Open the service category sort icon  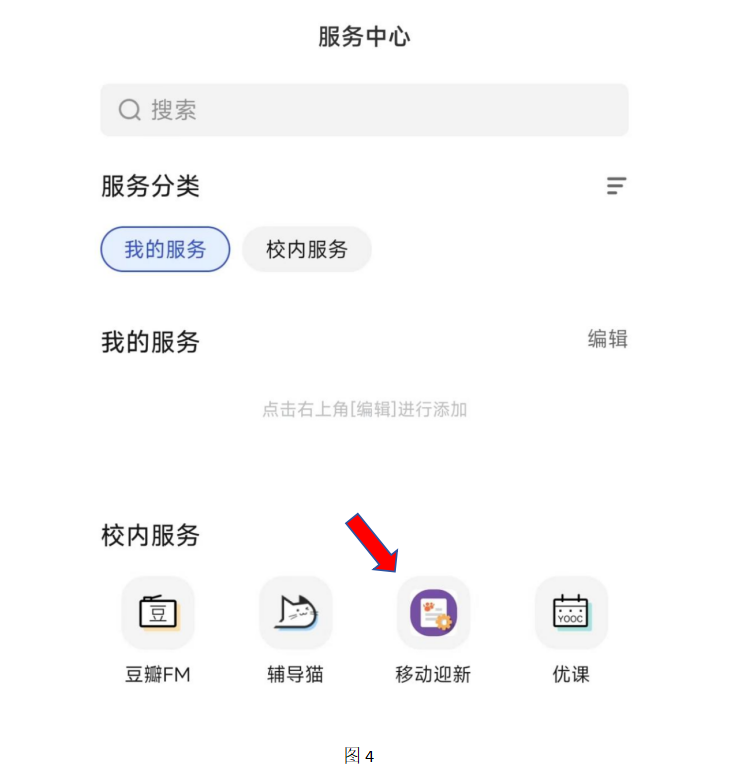pos(616,186)
